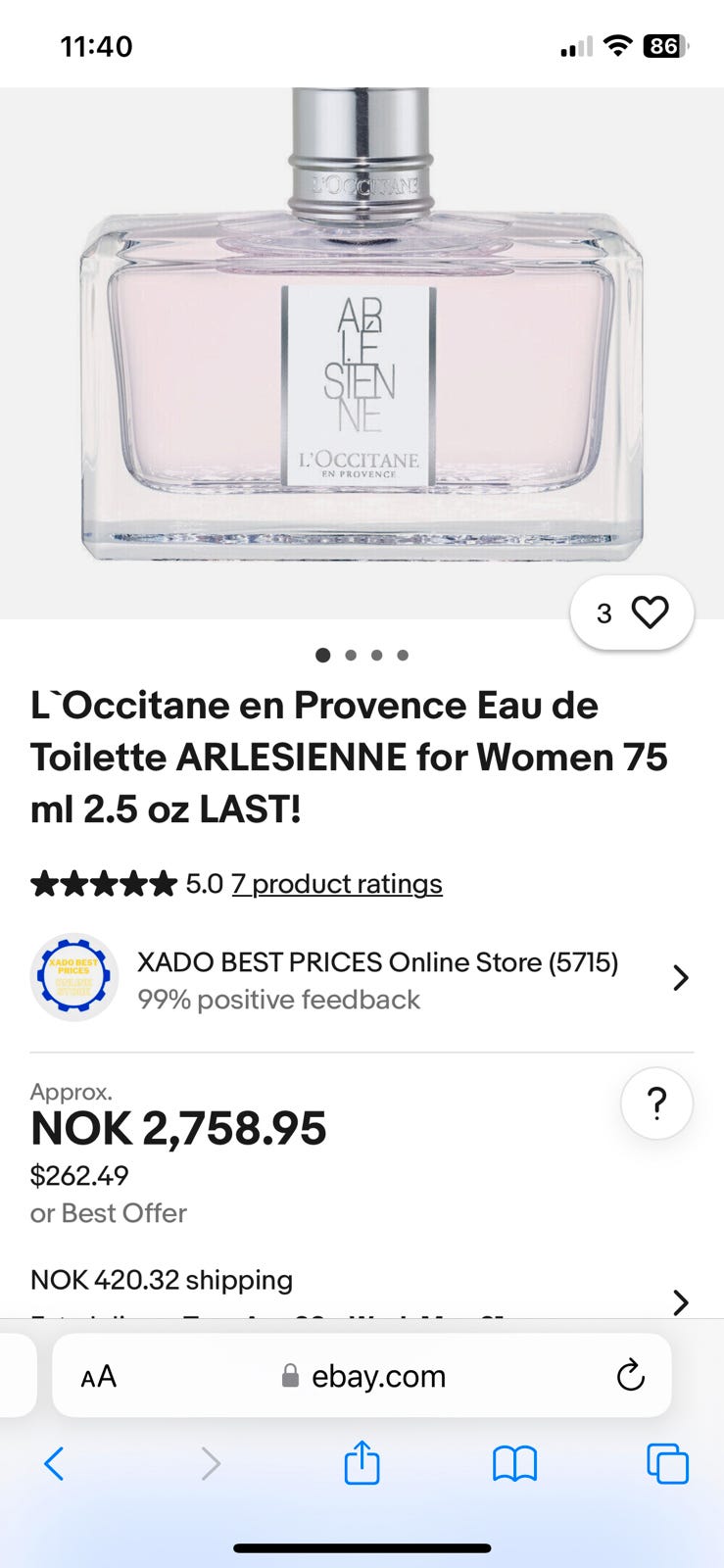Viewport: 724px width, 1568px height.
Task: Select the second carousel dot
Action: point(350,655)
